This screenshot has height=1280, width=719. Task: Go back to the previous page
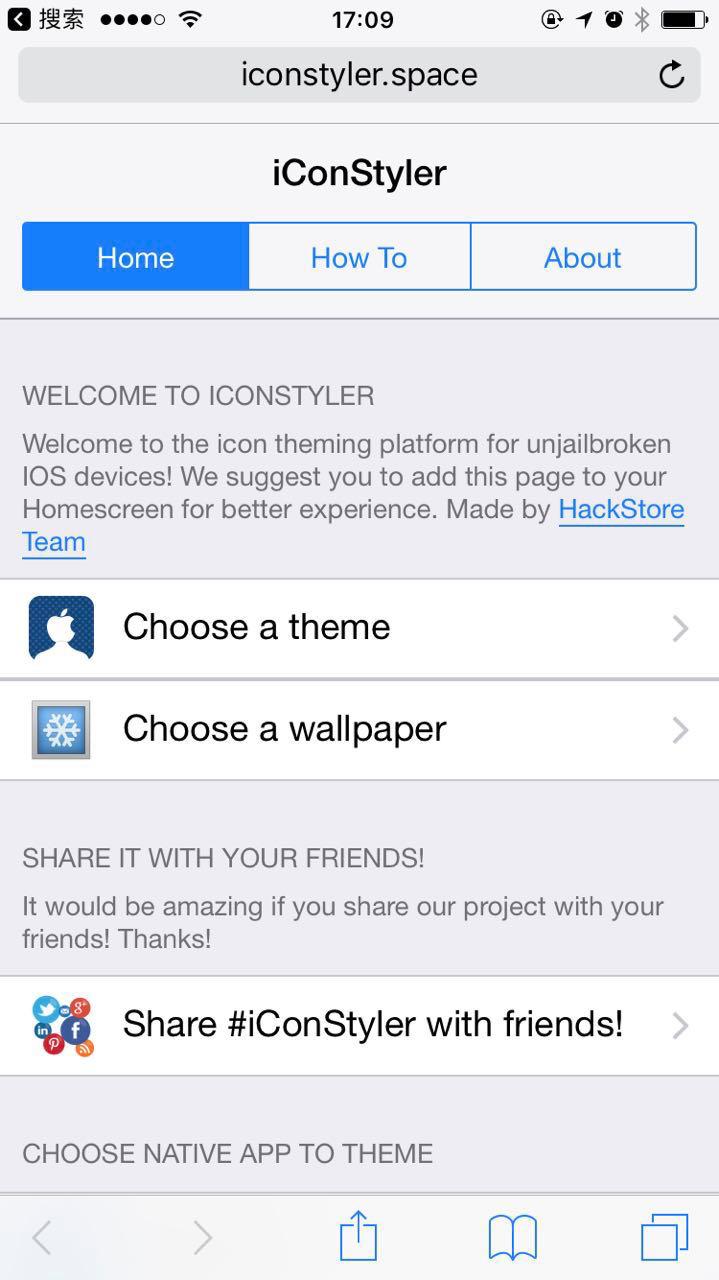point(42,1237)
